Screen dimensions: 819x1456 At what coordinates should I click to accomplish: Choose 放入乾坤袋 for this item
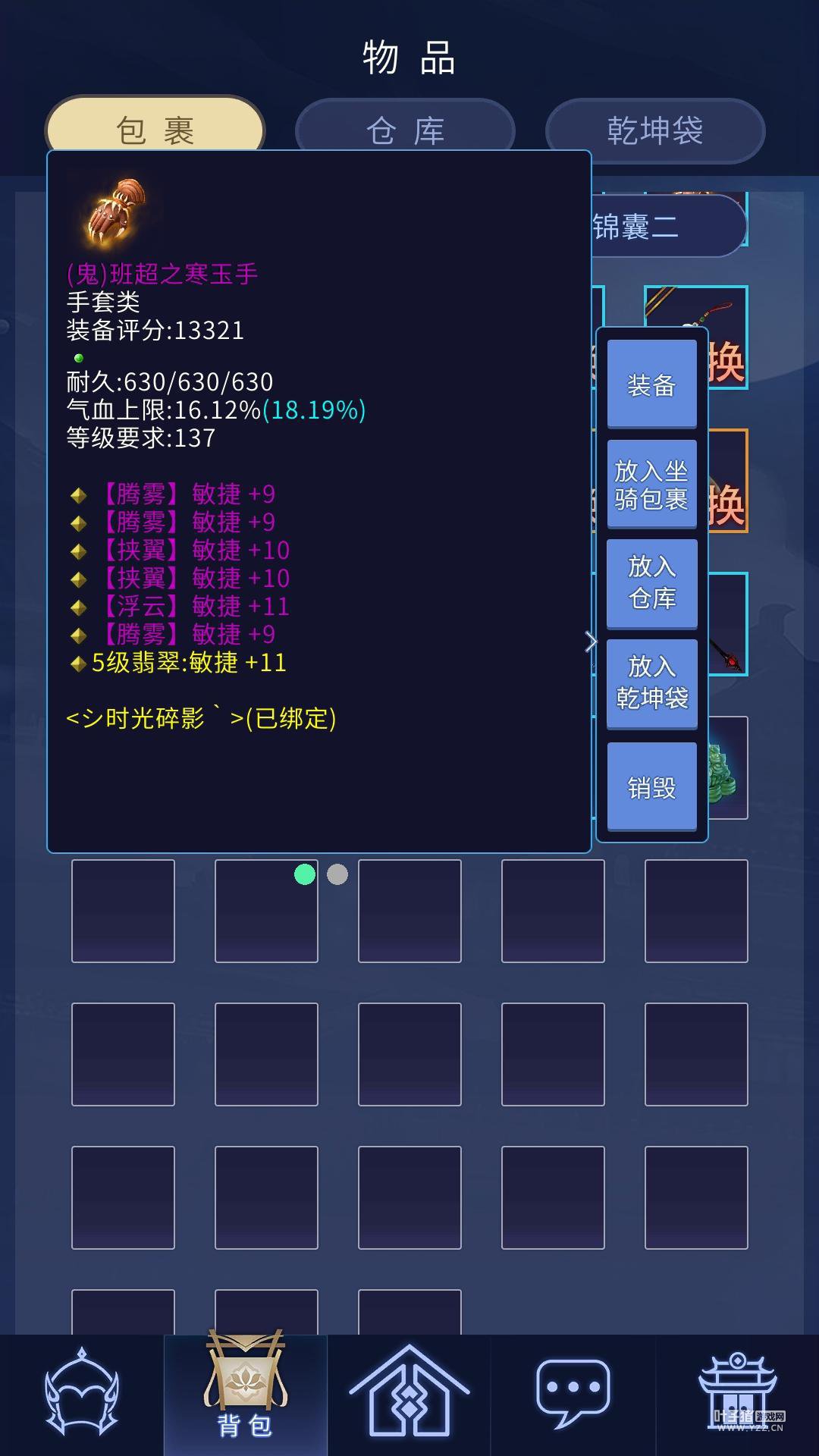(x=651, y=682)
